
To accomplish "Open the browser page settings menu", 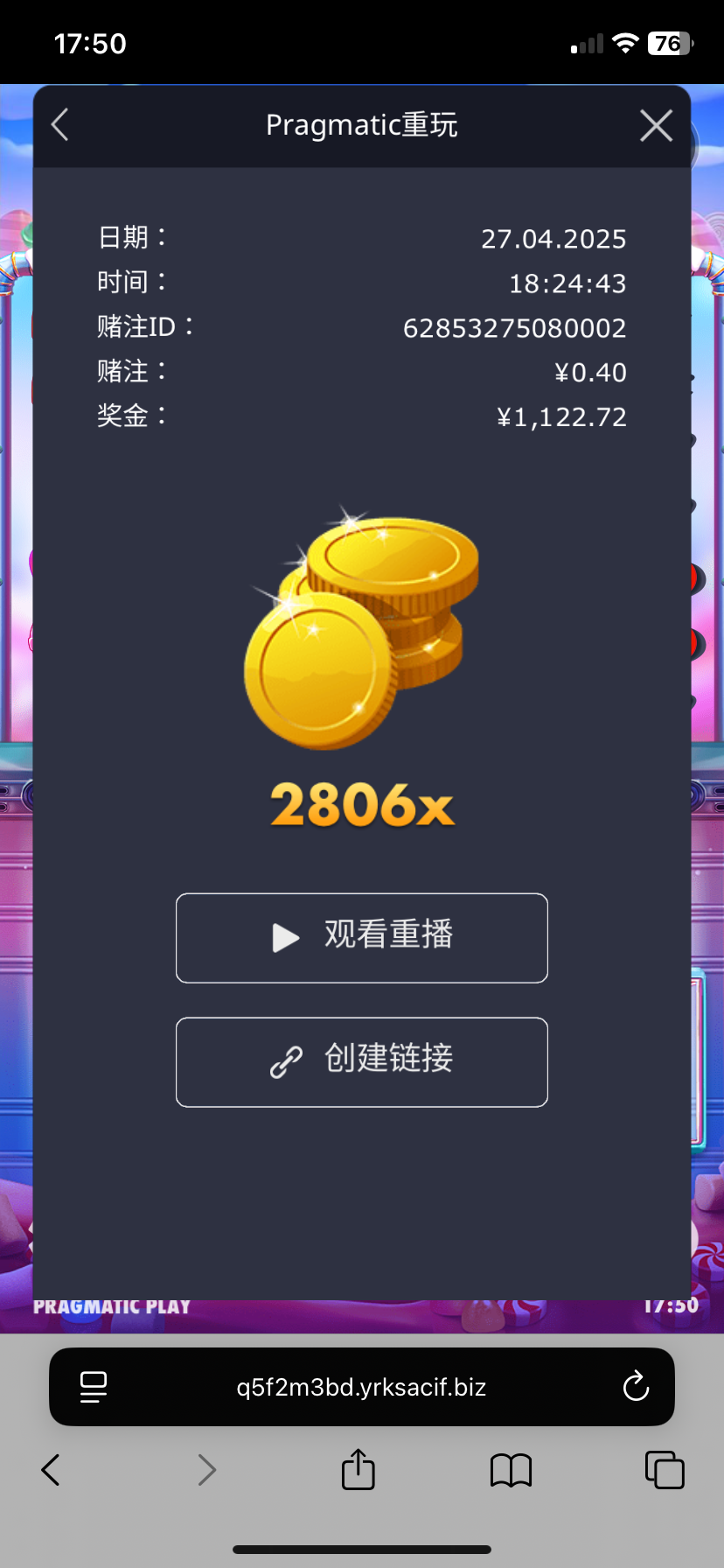I will tap(94, 1387).
